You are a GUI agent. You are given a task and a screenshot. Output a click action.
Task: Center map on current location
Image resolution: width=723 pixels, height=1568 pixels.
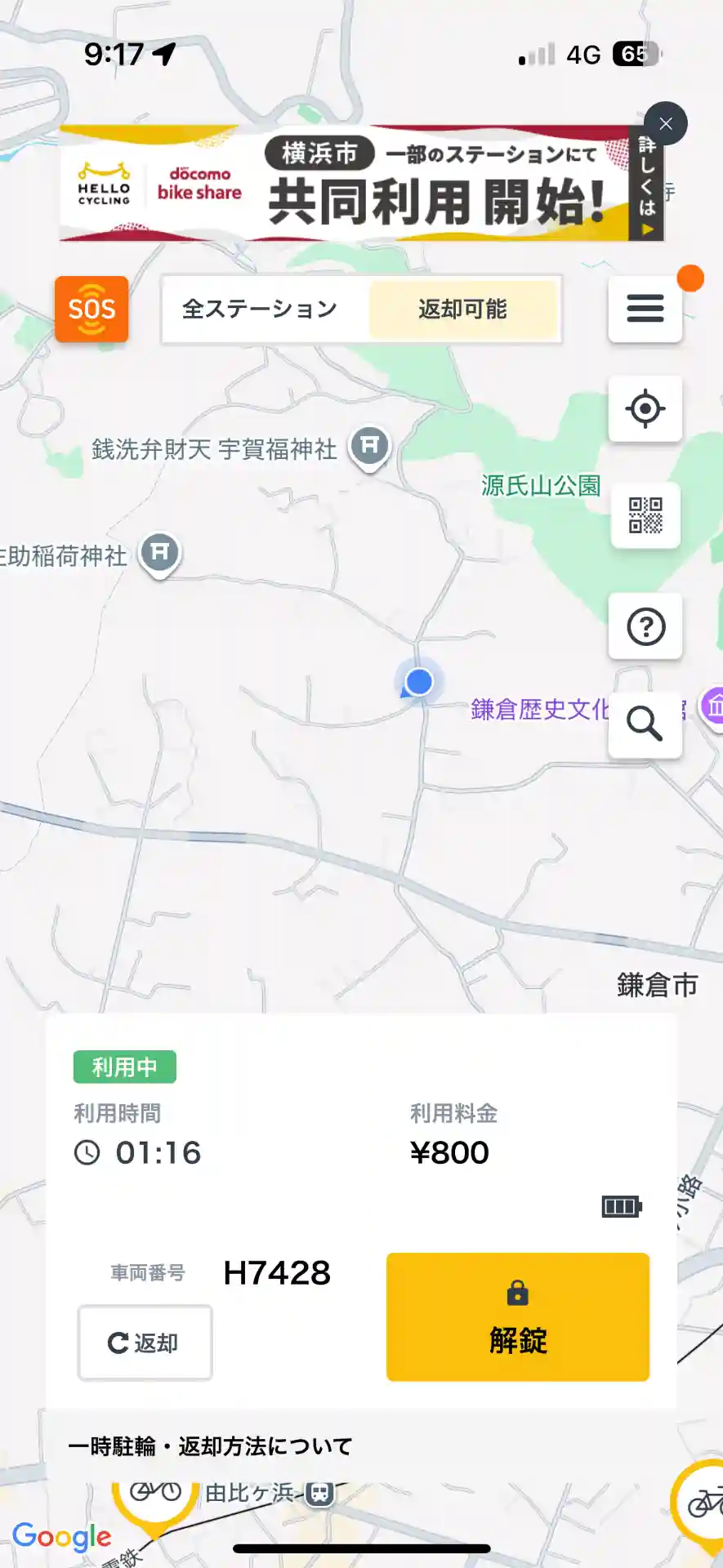tap(645, 408)
